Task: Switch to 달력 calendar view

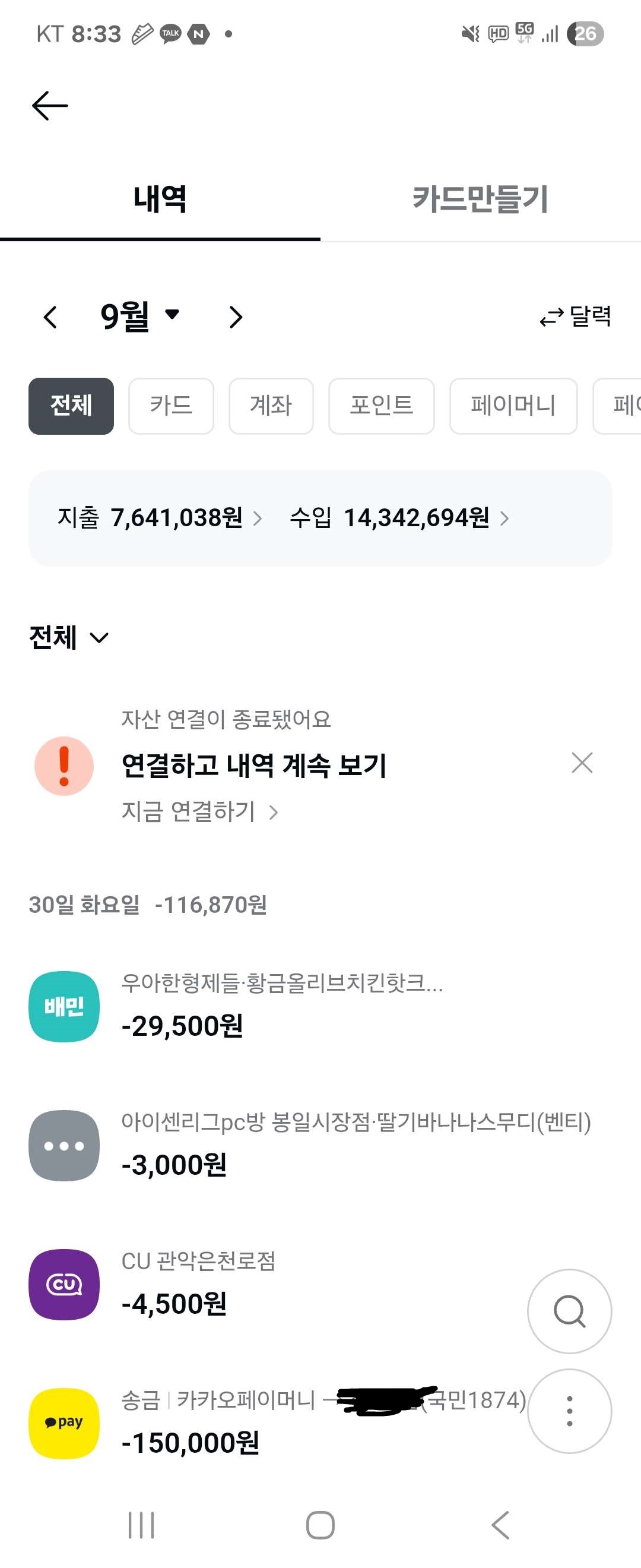Action: tap(575, 317)
